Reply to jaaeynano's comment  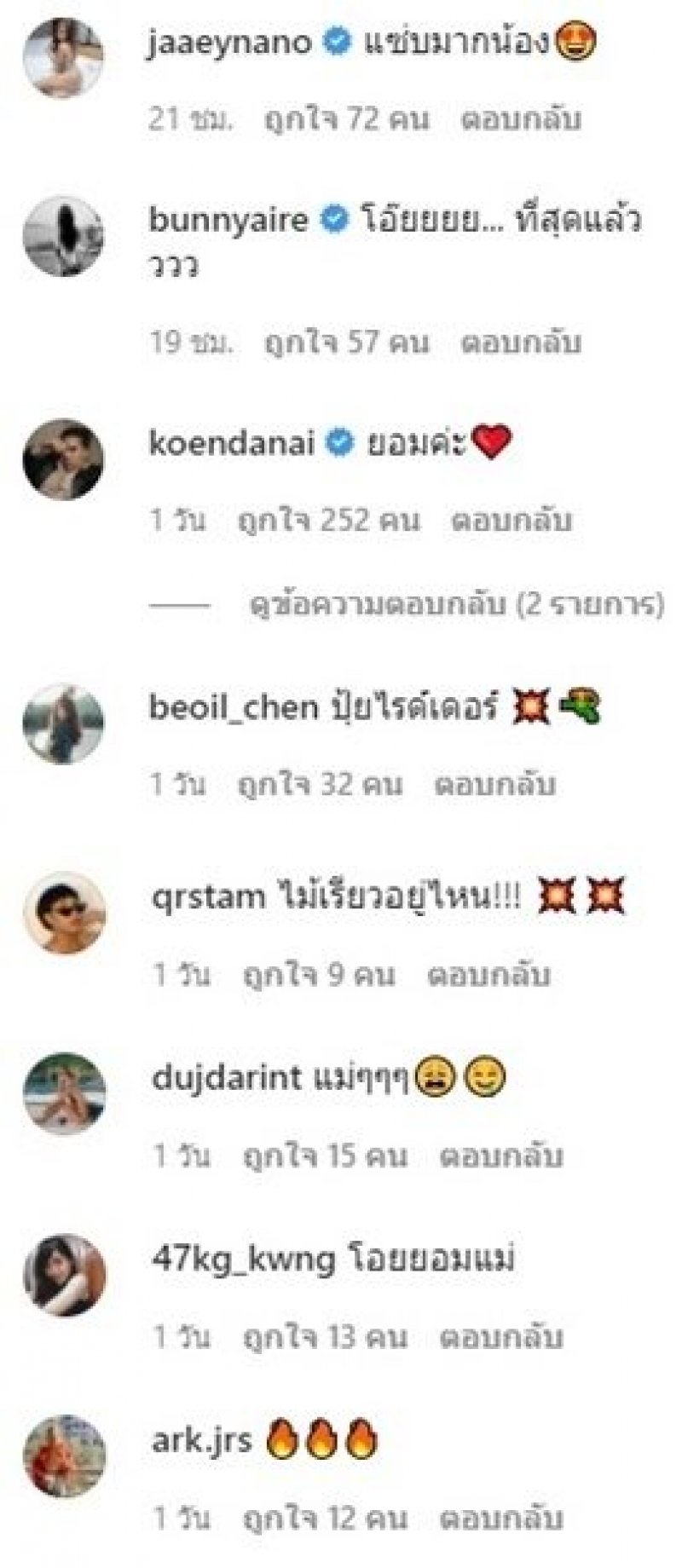click(521, 119)
